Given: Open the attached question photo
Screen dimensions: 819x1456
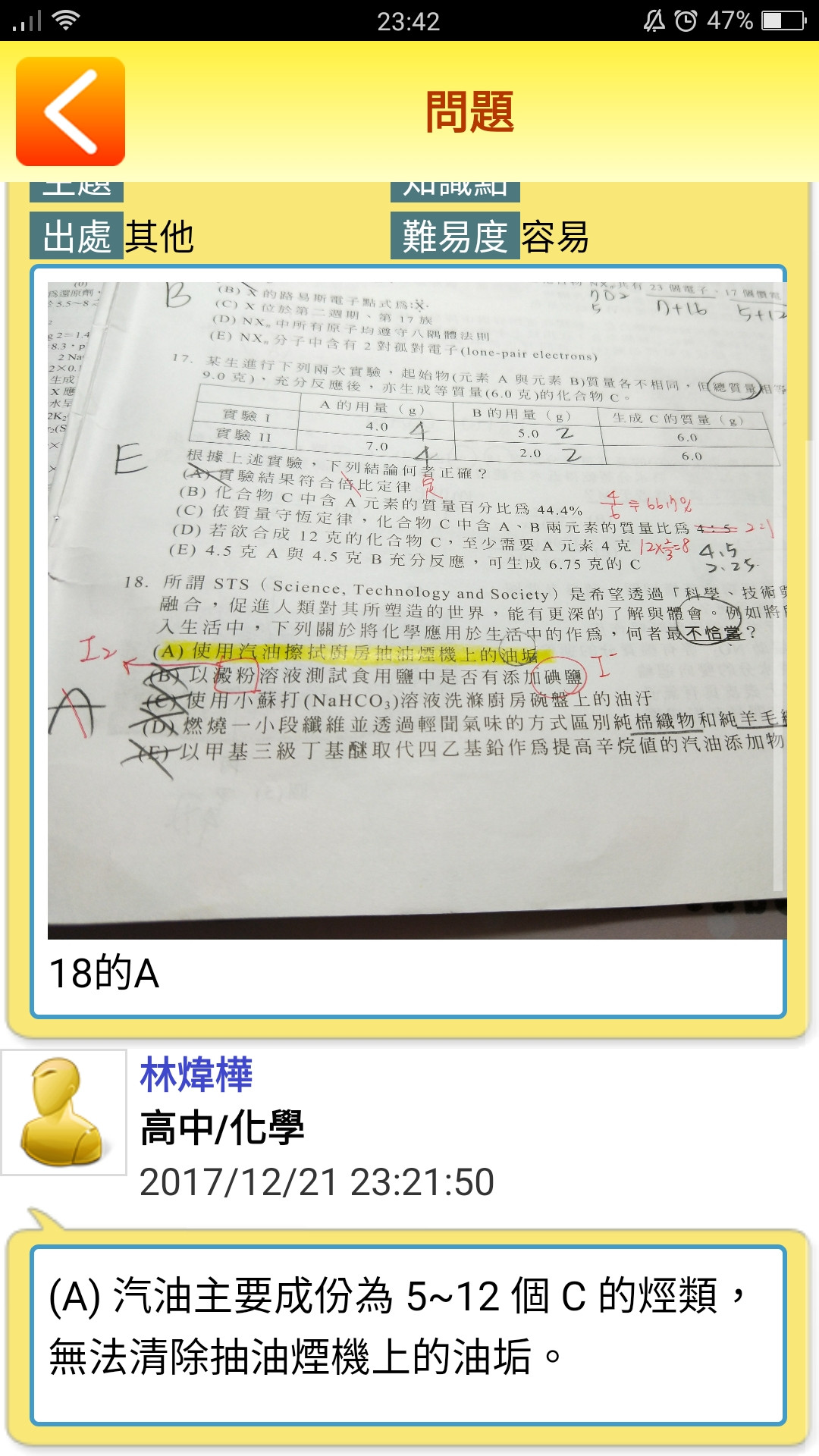Looking at the screenshot, I should 416,610.
